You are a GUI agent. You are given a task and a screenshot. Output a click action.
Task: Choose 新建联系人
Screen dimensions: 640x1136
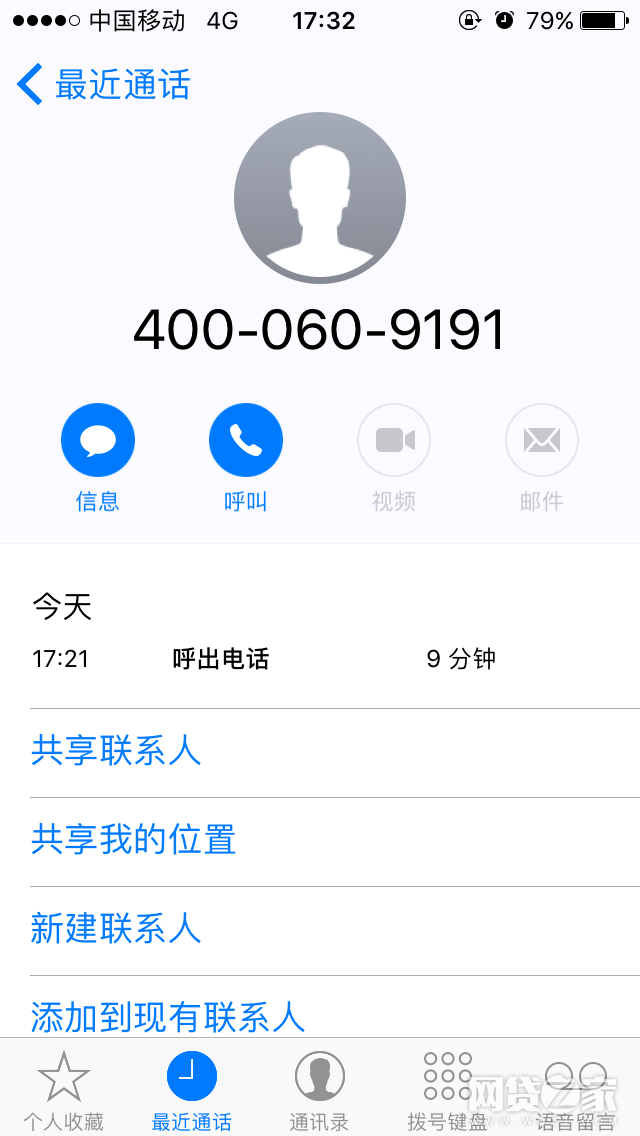click(334, 930)
